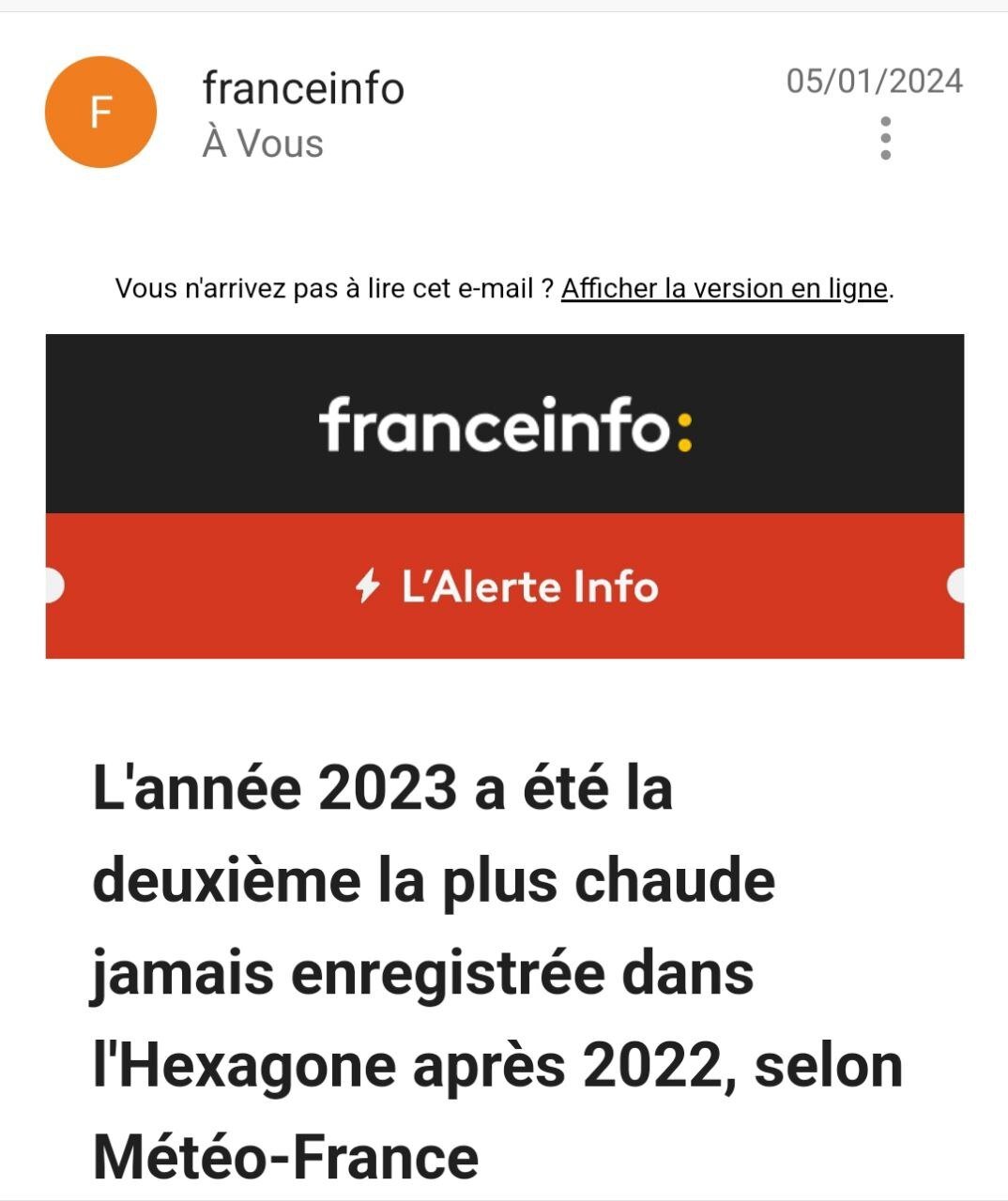Viewport: 1008px width, 1201px height.
Task: Tap the franceinfo sender avatar
Action: pyautogui.click(x=100, y=113)
